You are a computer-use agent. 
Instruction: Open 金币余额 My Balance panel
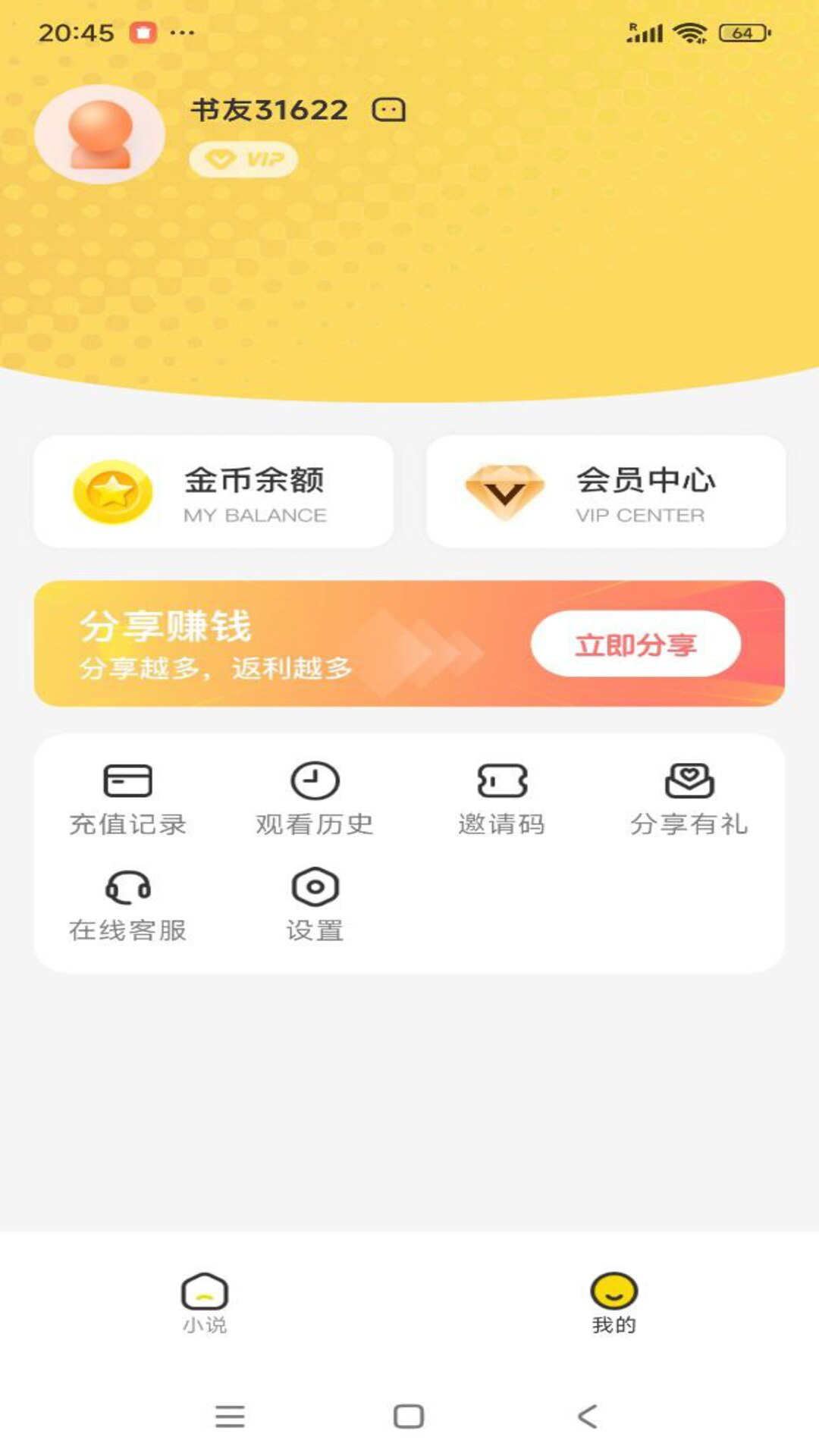[x=212, y=491]
